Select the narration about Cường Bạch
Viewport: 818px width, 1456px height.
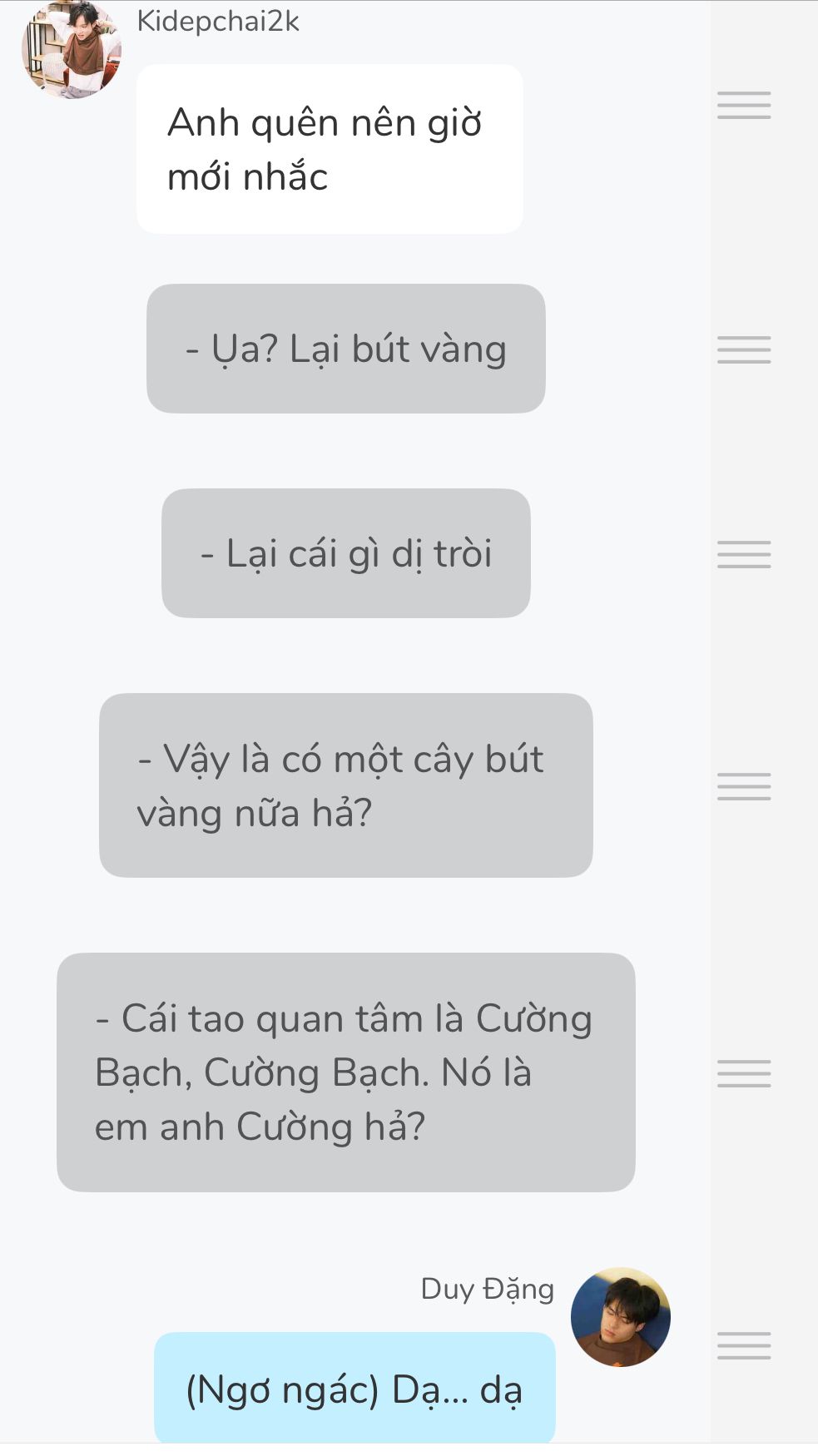[x=345, y=1072]
